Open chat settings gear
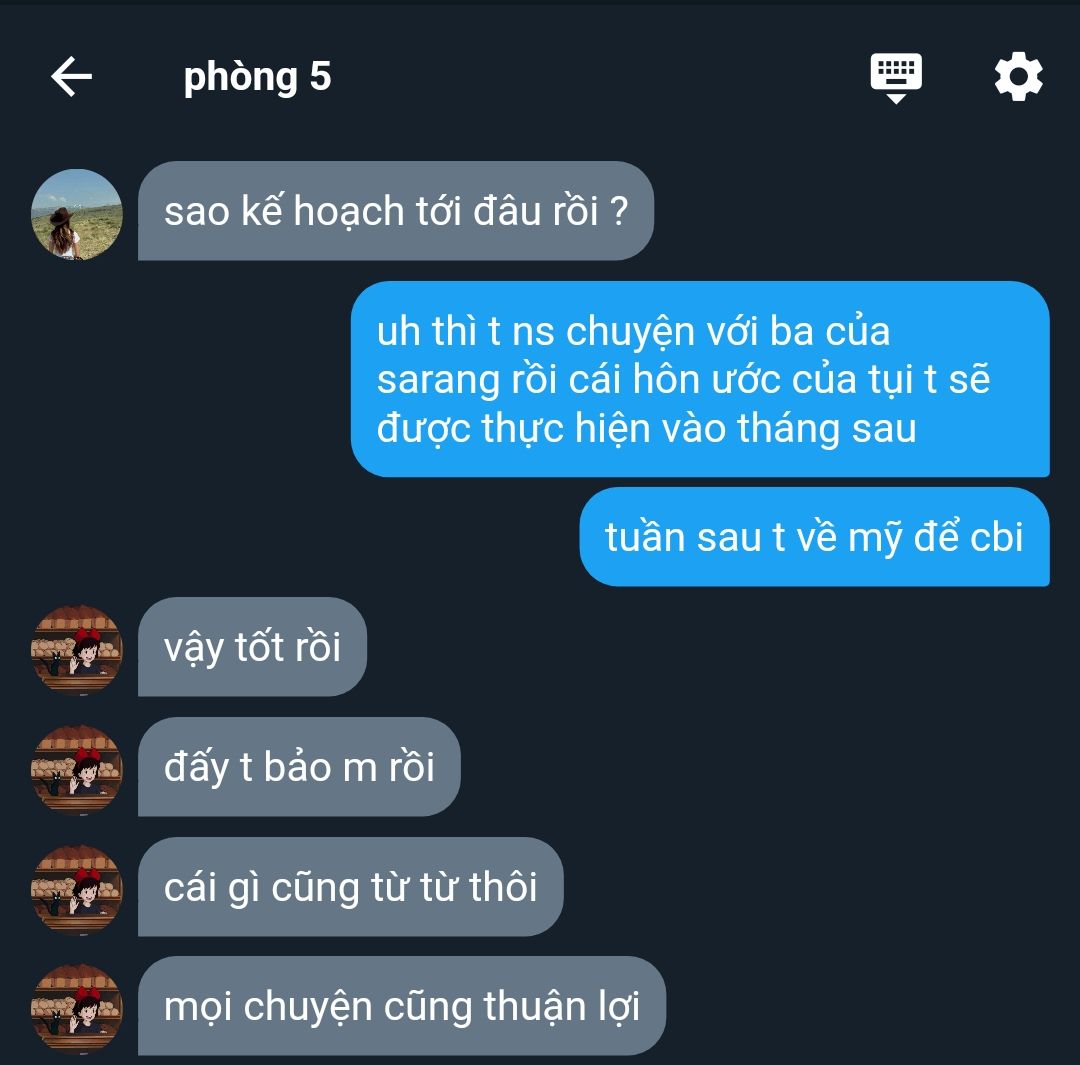Image resolution: width=1080 pixels, height=1065 pixels. (x=1018, y=77)
